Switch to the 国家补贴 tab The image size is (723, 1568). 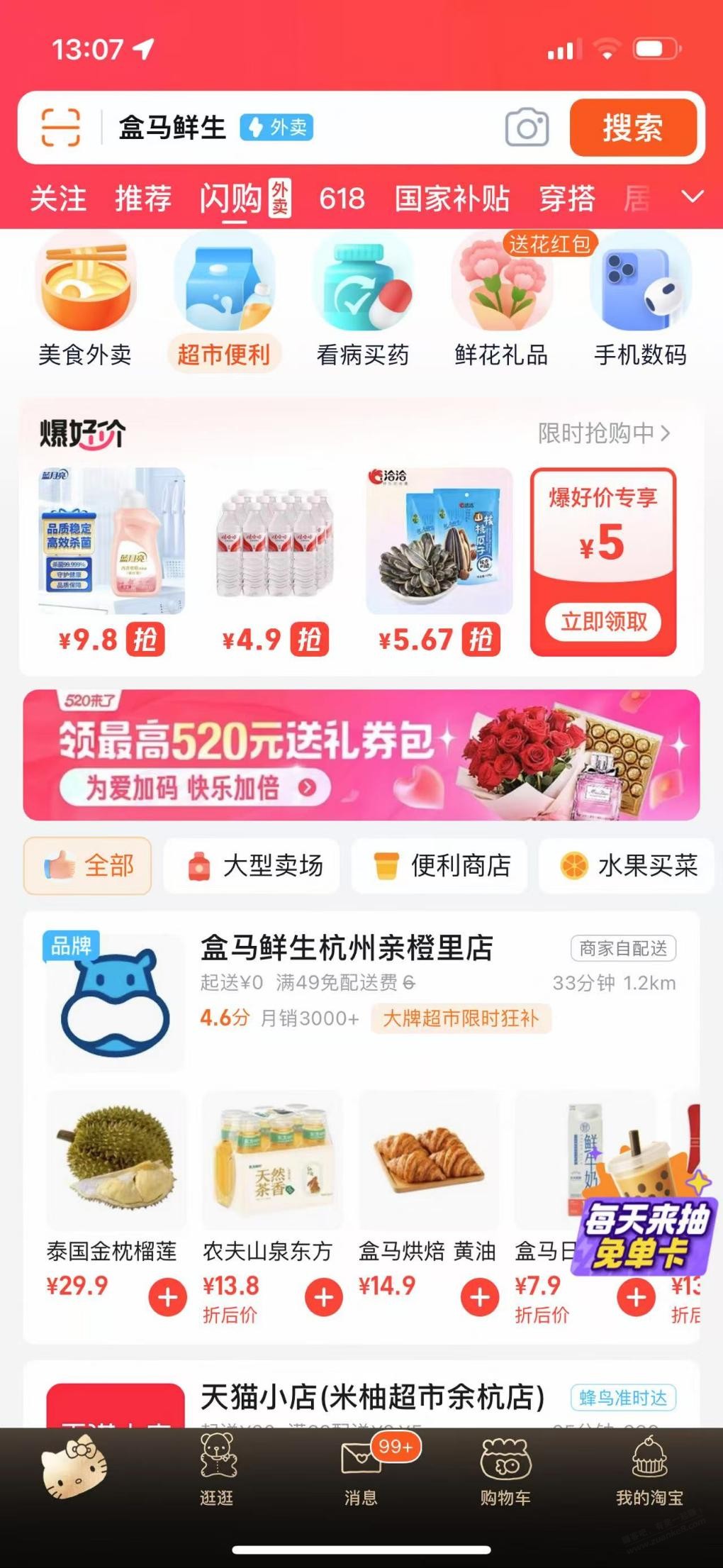(452, 199)
